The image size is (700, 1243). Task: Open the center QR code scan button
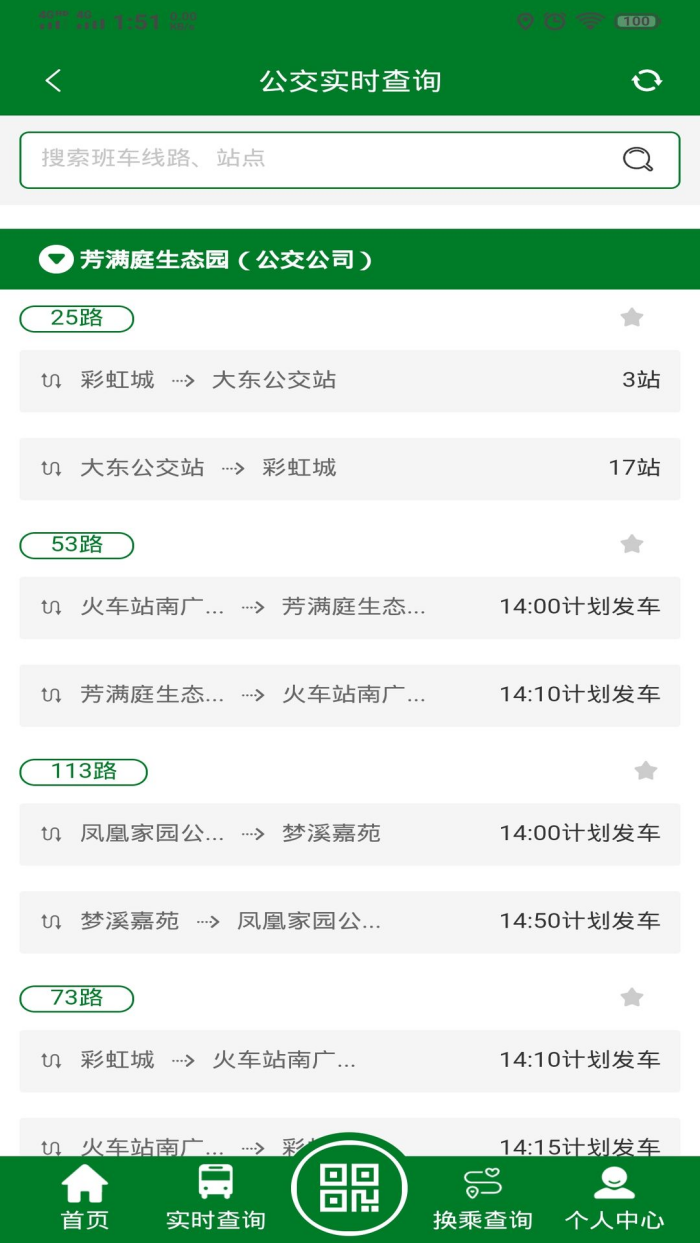click(349, 1189)
